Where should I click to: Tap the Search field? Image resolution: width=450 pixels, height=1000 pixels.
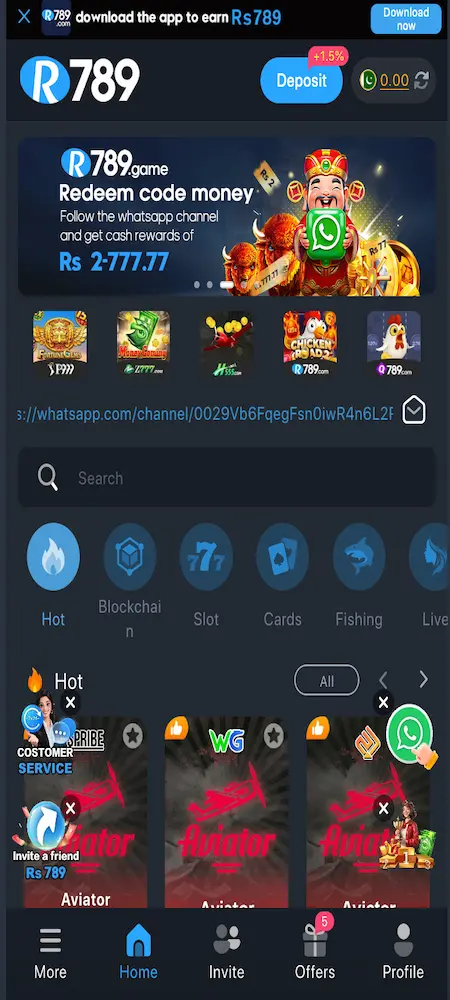227,478
